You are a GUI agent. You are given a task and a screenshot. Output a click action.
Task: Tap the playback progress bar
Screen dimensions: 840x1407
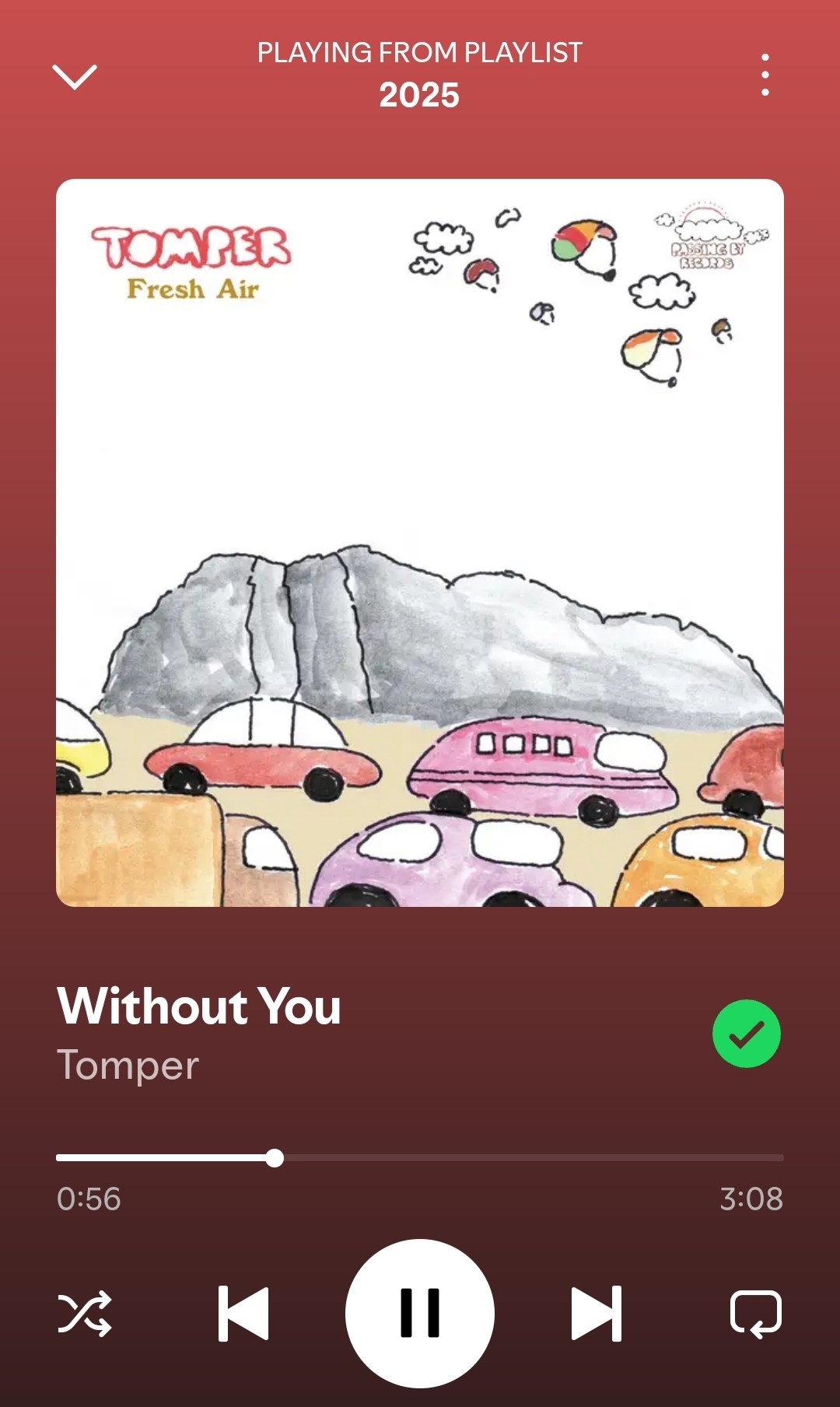click(420, 1157)
